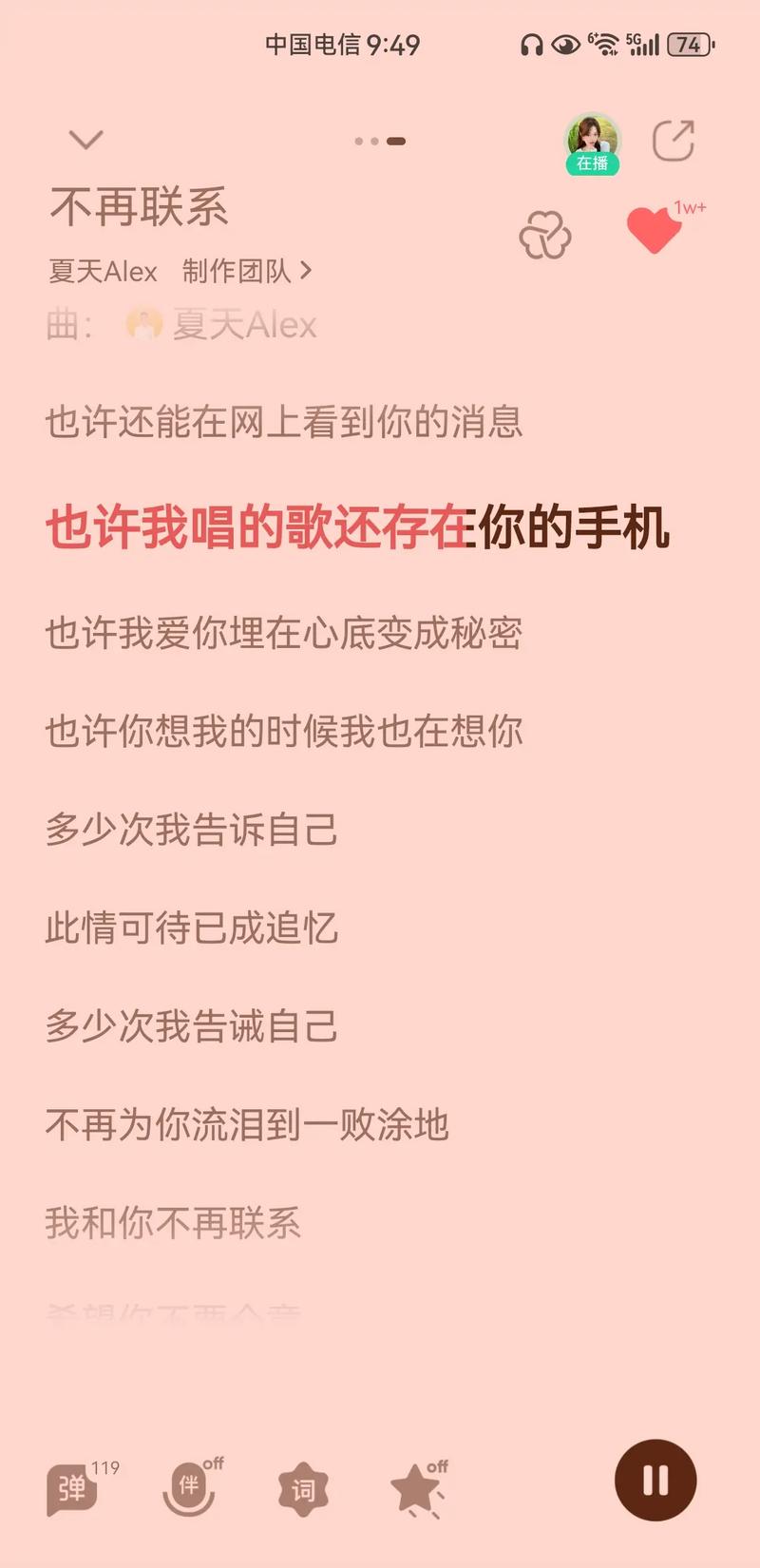This screenshot has width=760, height=1568.
Task: Toggle the 伴 accompaniment mode
Action: point(189,1486)
